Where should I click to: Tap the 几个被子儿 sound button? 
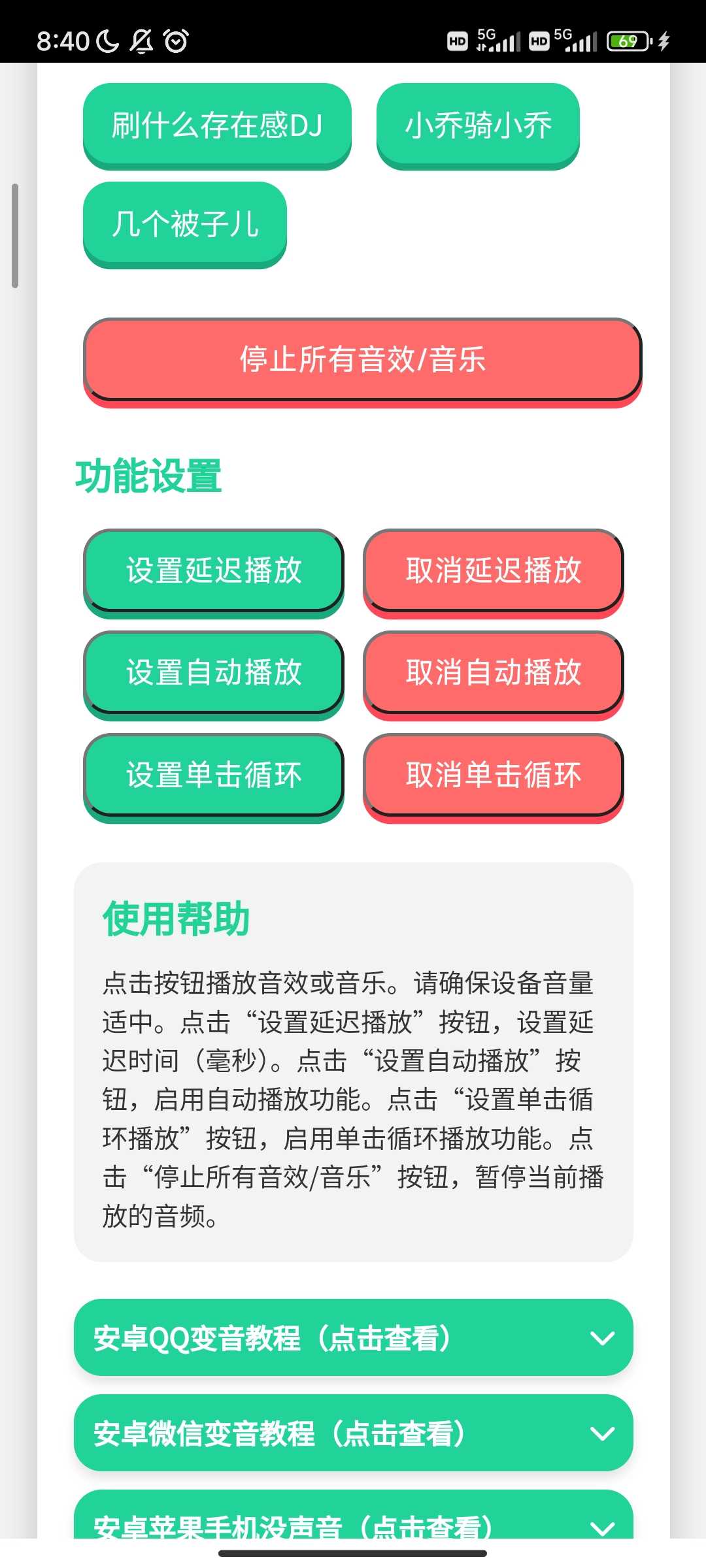pos(185,224)
